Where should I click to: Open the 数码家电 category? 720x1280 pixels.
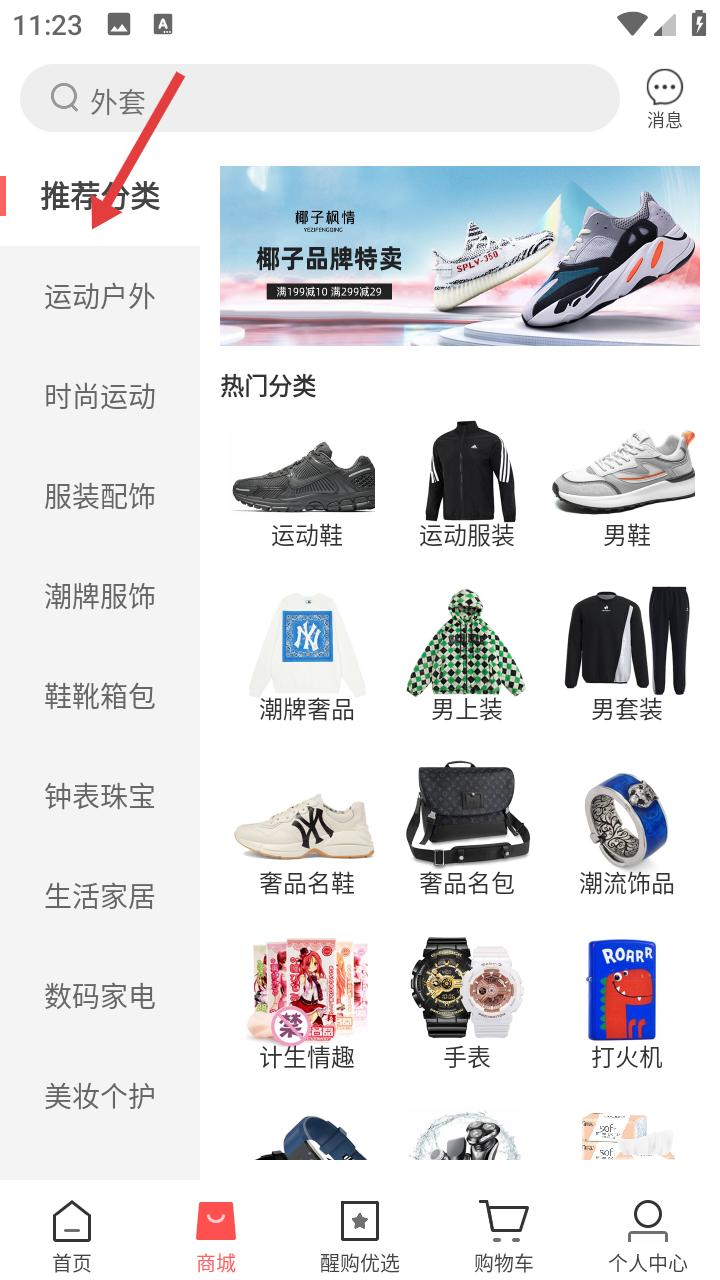coord(100,996)
